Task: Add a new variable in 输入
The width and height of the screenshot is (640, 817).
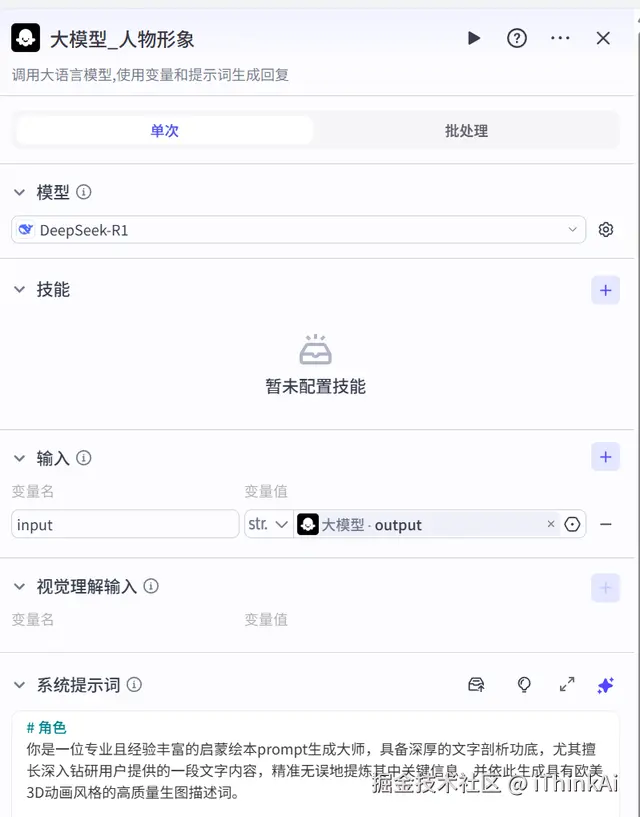Action: point(605,458)
